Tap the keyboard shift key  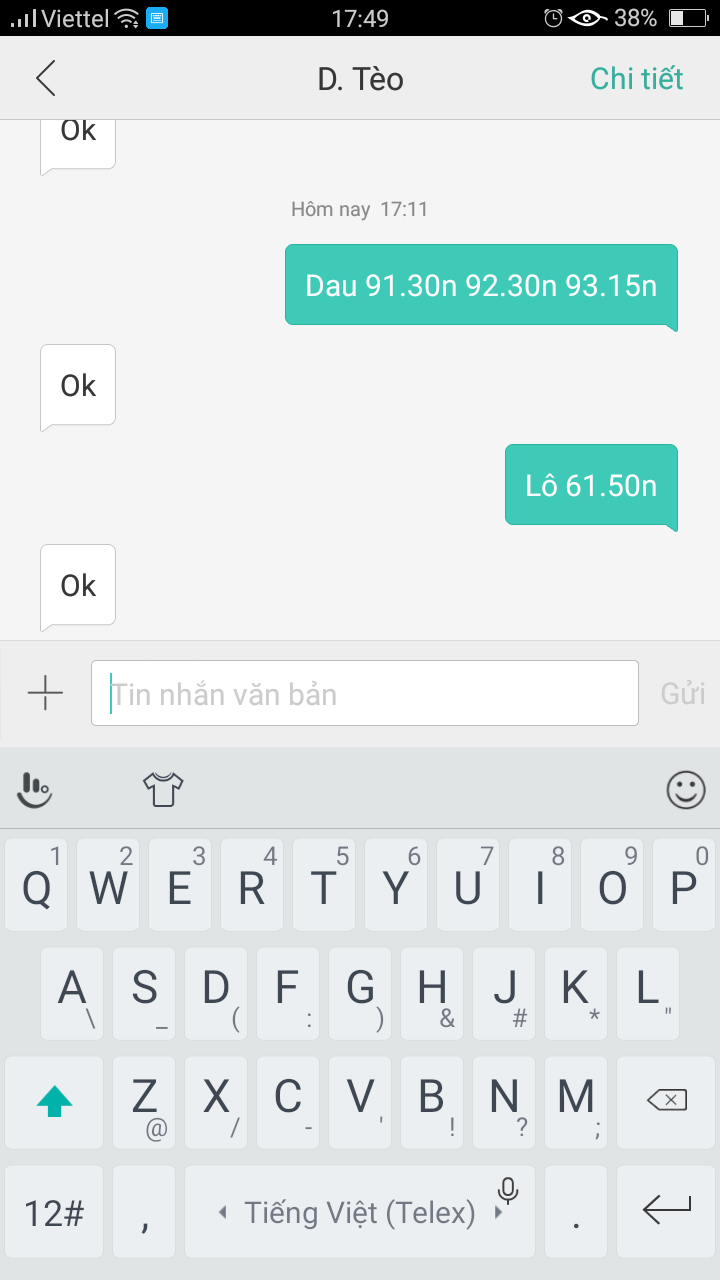[54, 1102]
